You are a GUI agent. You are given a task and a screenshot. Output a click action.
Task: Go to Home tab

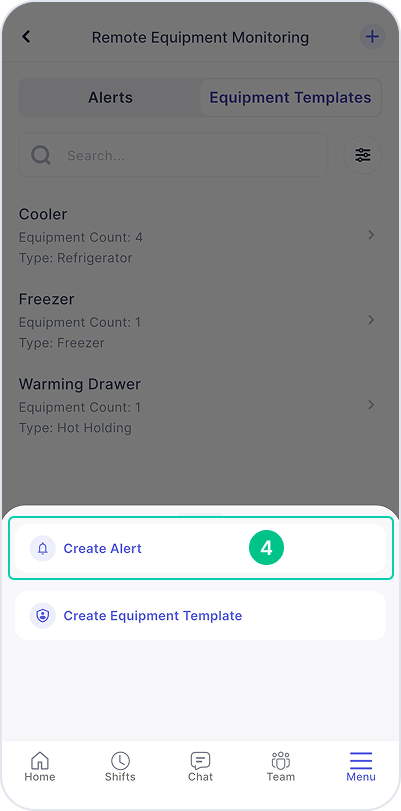[40, 767]
